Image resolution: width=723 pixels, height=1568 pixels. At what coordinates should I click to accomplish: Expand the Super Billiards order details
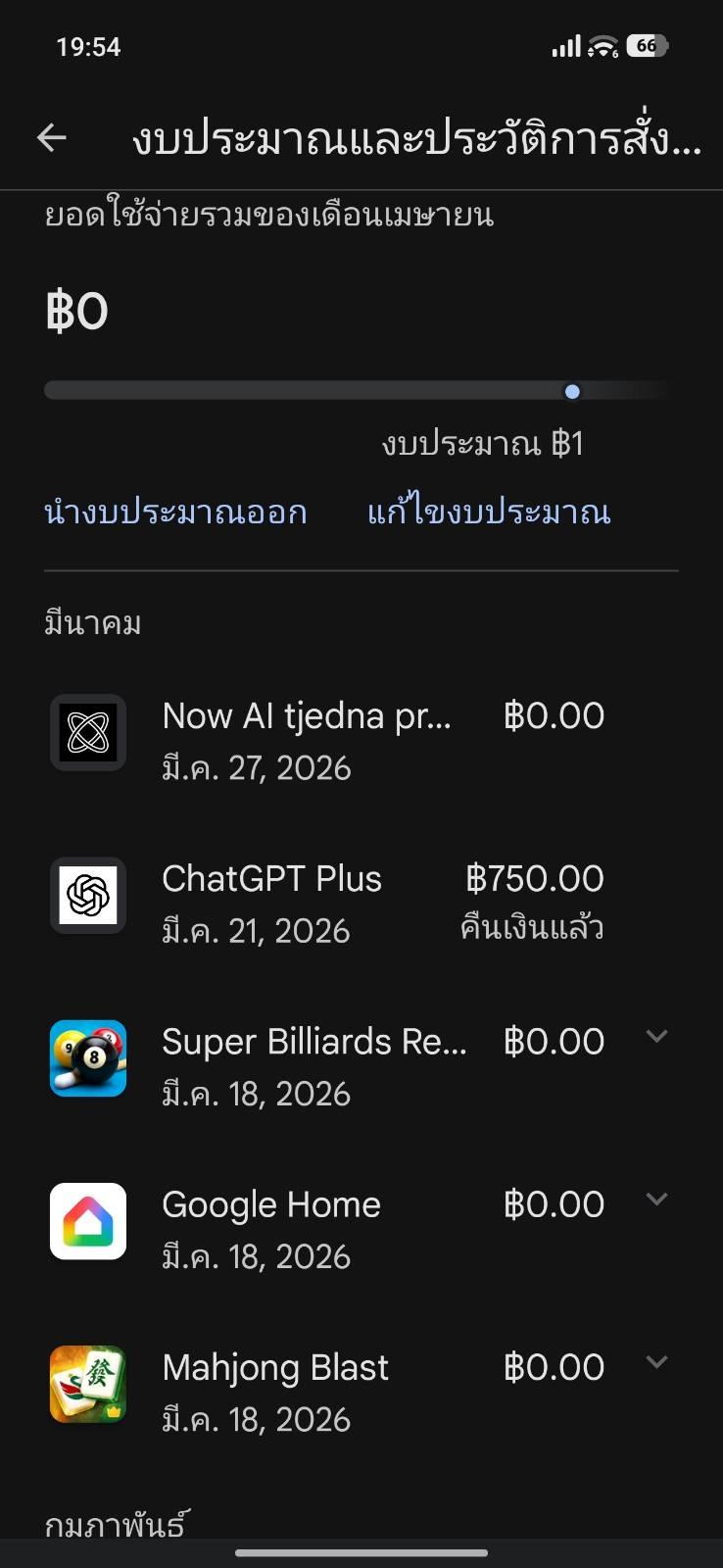(x=656, y=1037)
